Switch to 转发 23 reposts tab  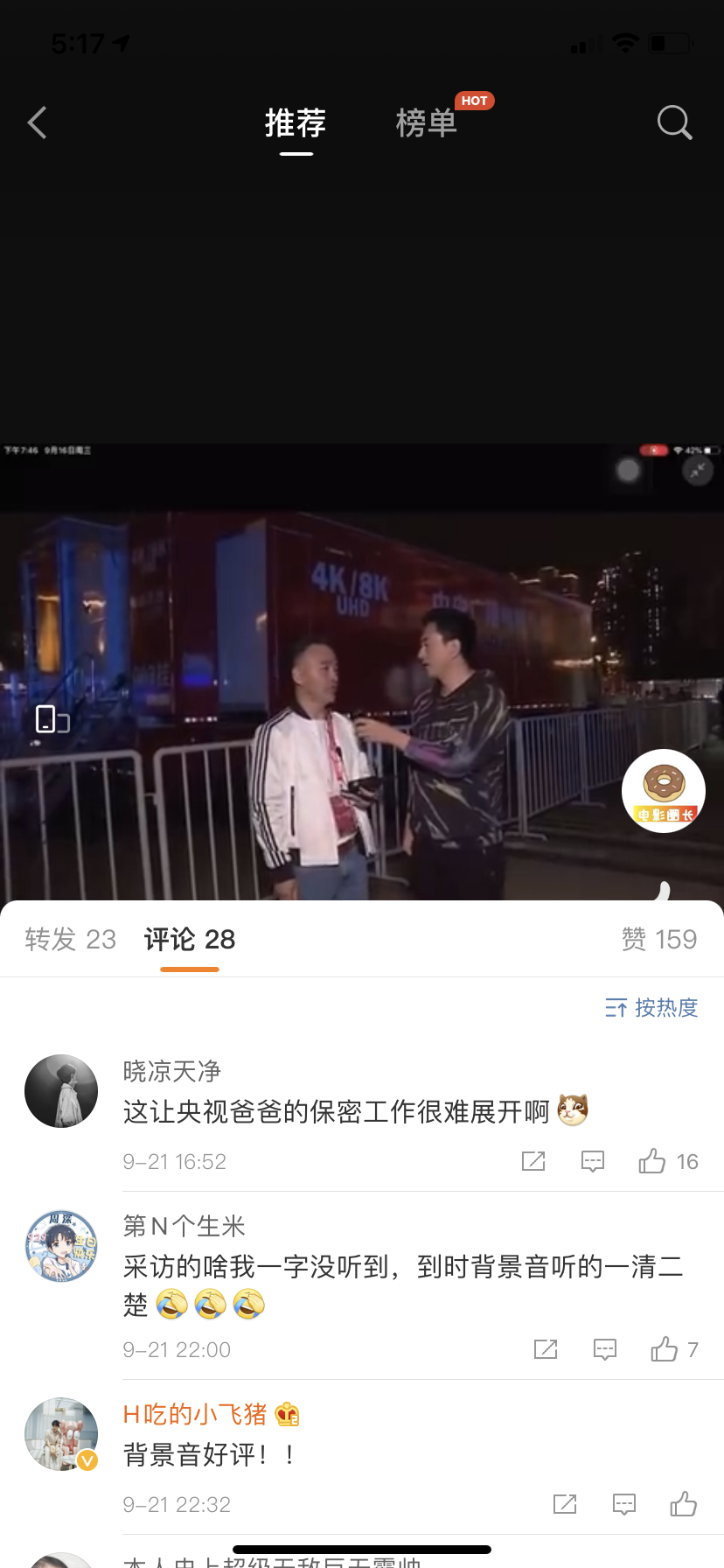(x=70, y=940)
